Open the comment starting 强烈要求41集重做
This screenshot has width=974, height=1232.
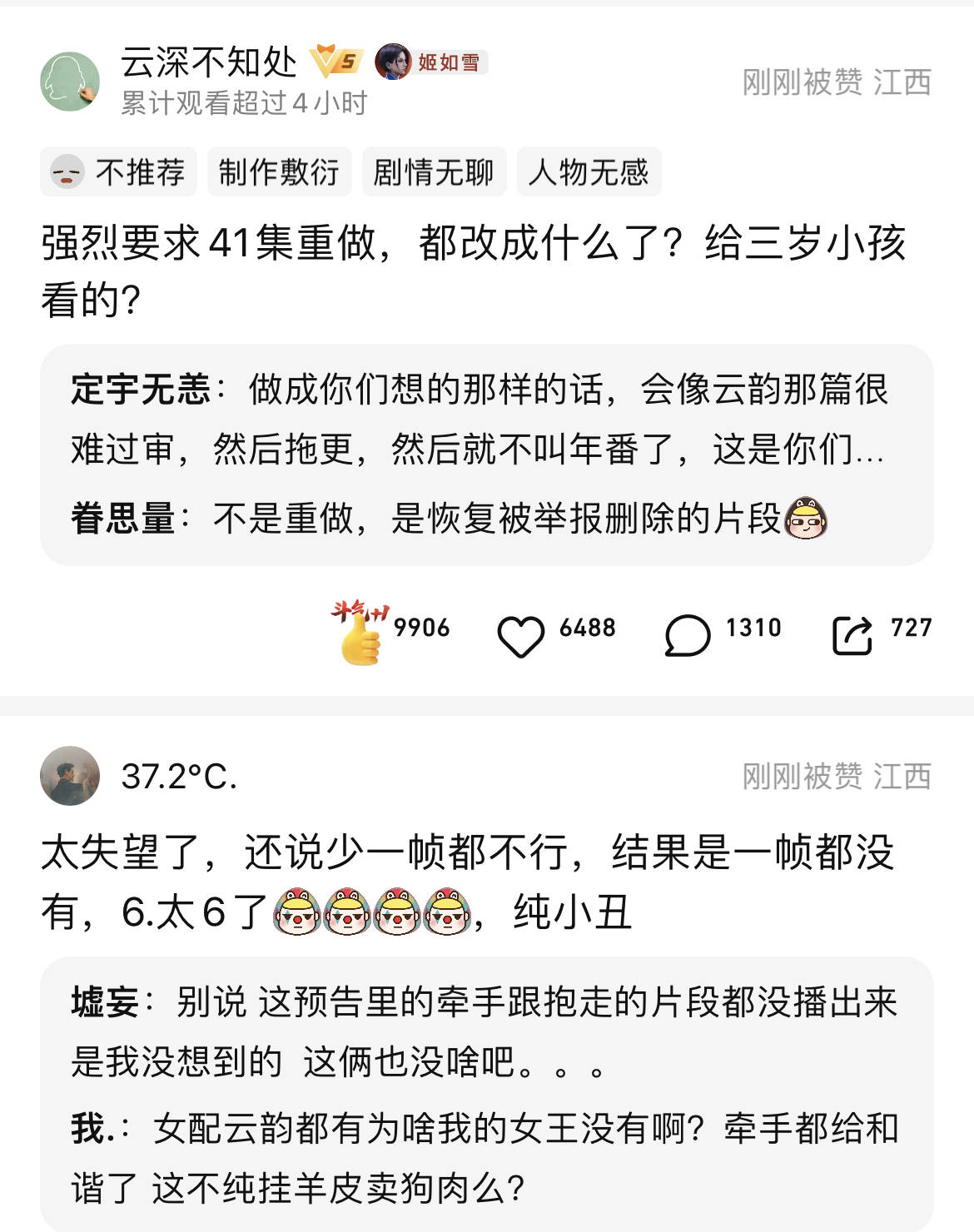pos(473,271)
